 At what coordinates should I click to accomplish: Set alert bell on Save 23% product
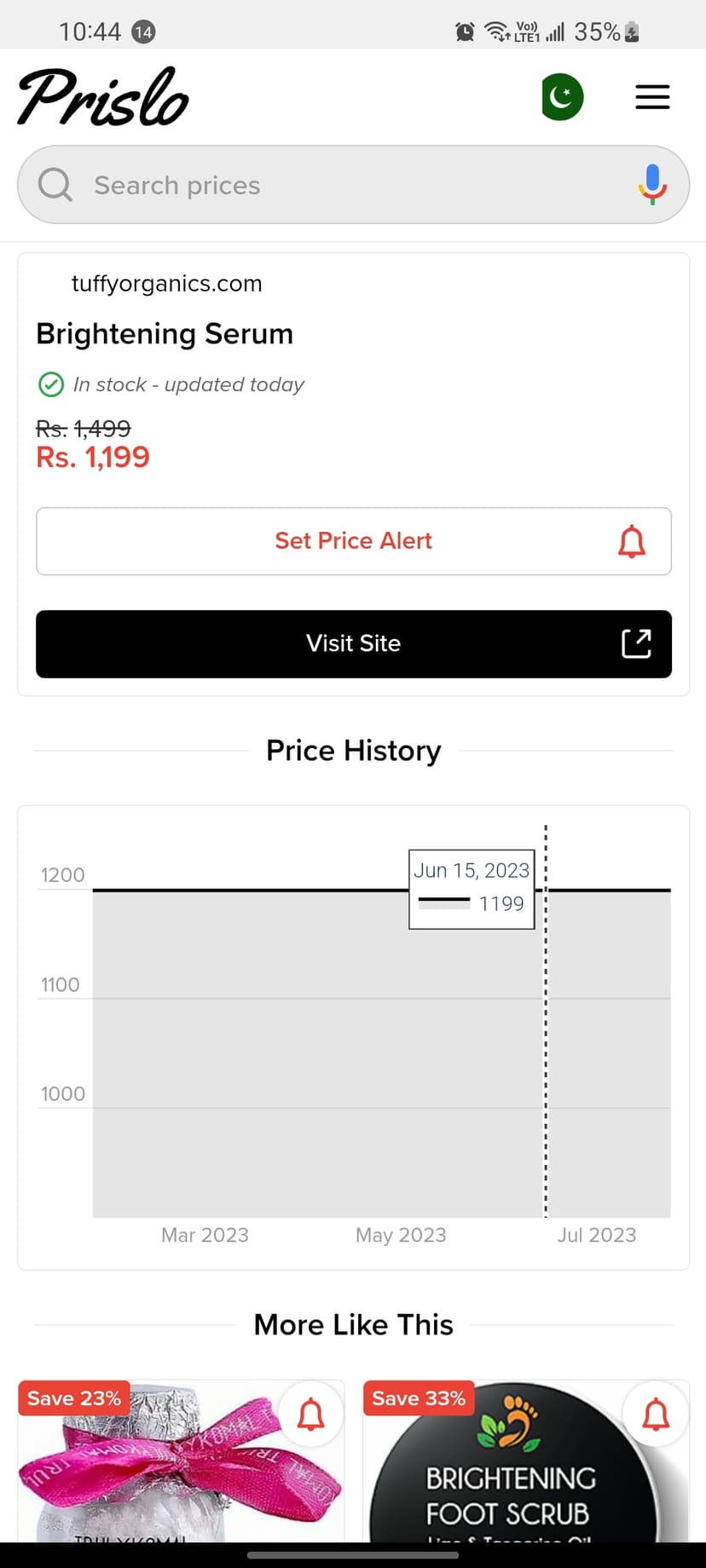pyautogui.click(x=311, y=1415)
